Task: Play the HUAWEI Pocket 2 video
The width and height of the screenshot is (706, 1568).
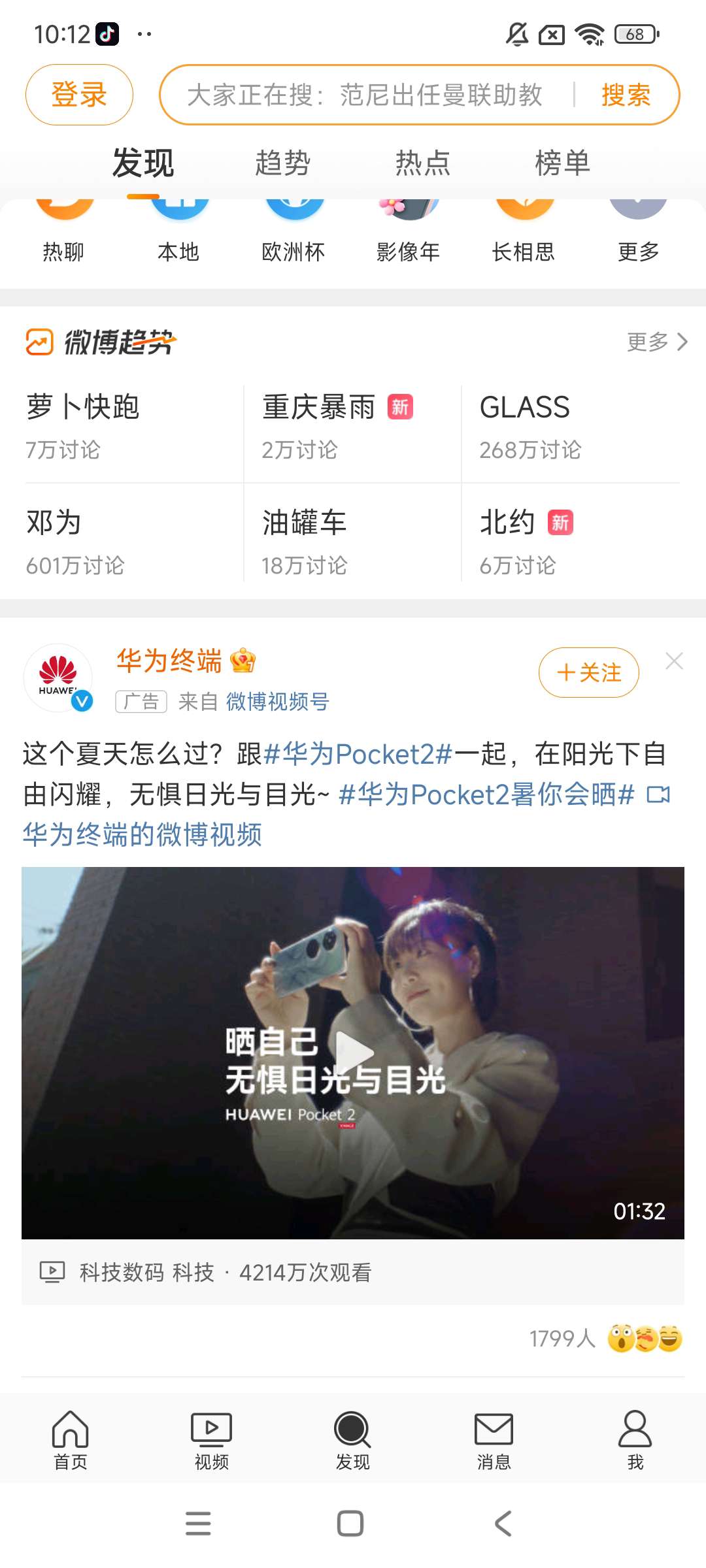Action: point(353,1052)
